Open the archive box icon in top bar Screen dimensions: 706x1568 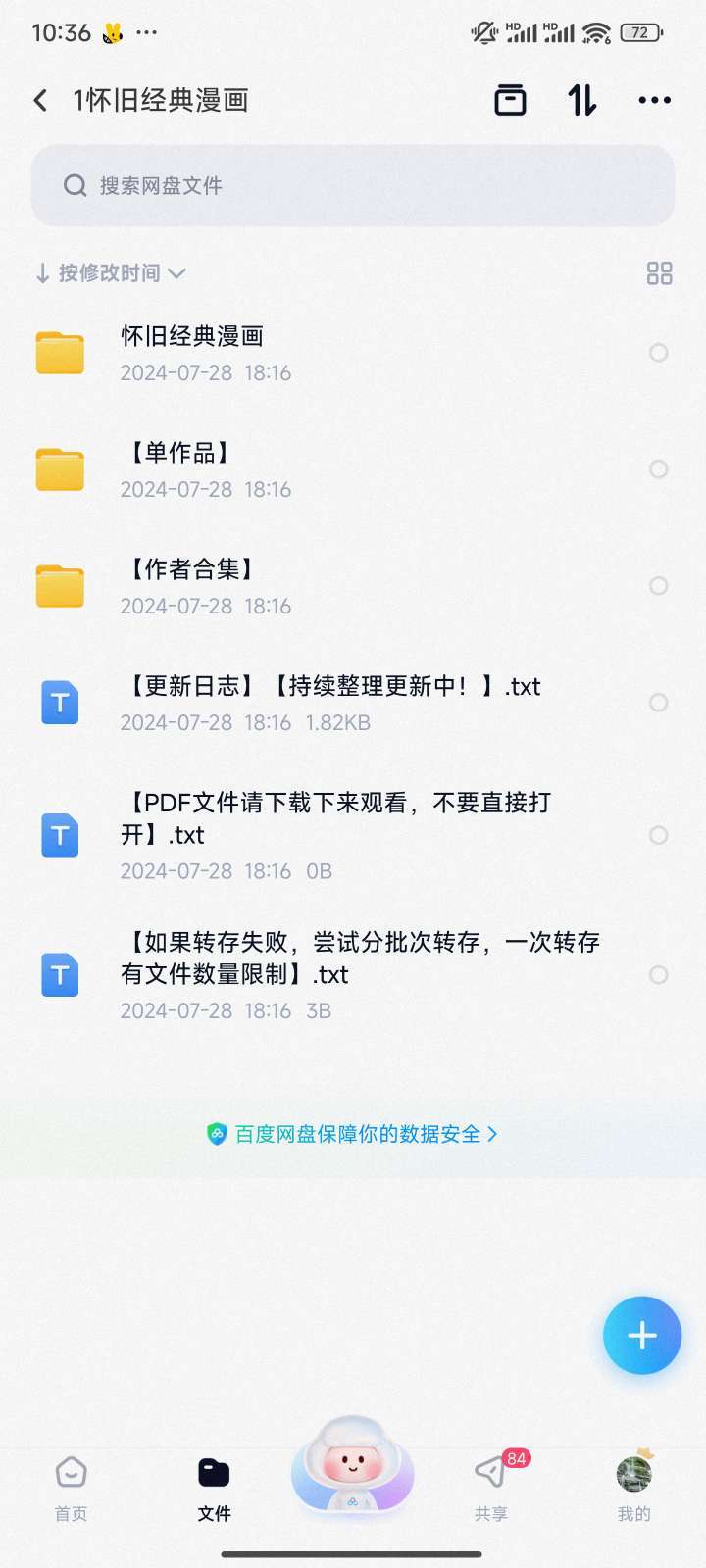(x=510, y=100)
